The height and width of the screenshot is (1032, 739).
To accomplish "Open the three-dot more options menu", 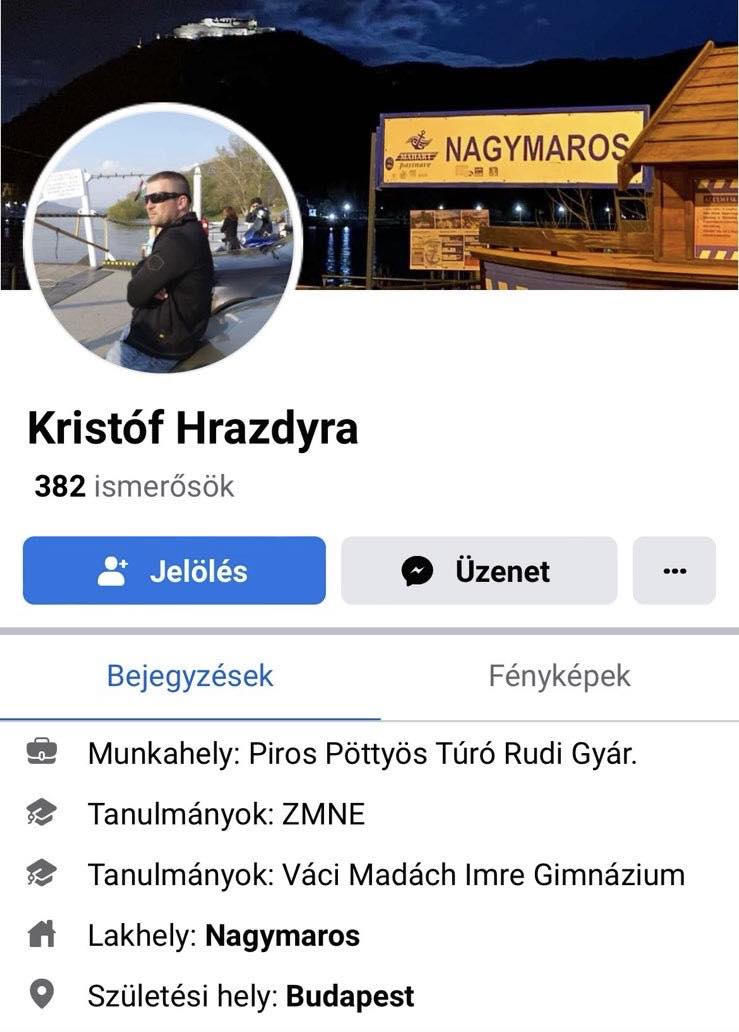I will click(x=674, y=571).
